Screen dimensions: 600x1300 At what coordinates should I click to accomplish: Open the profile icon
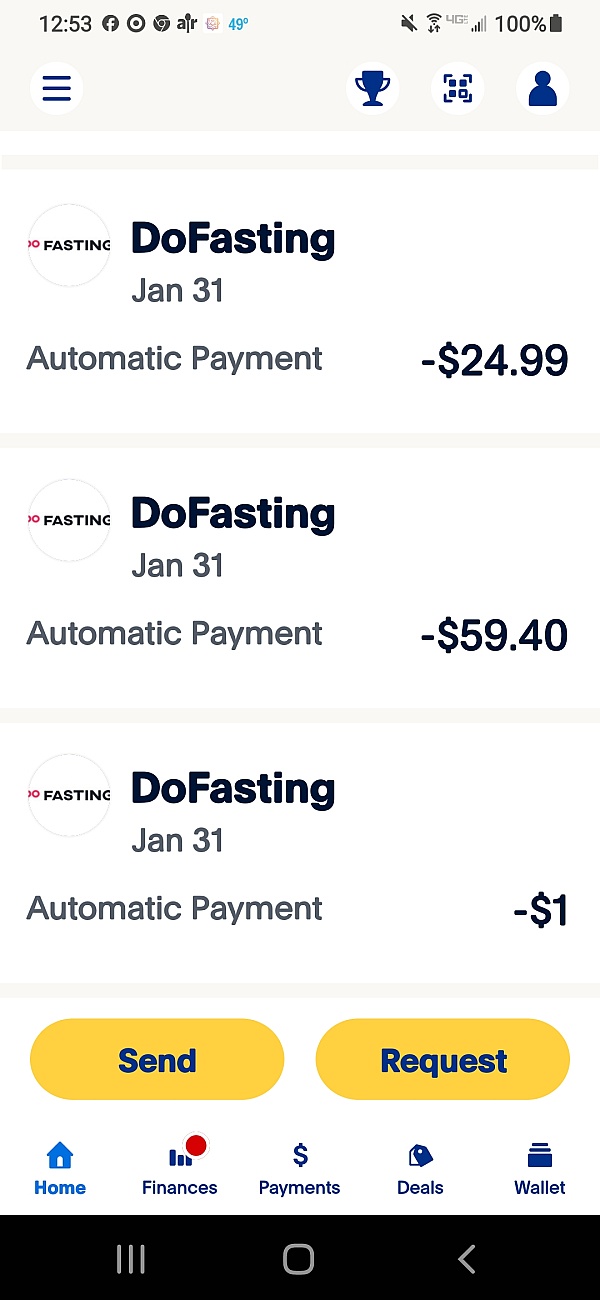click(543, 88)
